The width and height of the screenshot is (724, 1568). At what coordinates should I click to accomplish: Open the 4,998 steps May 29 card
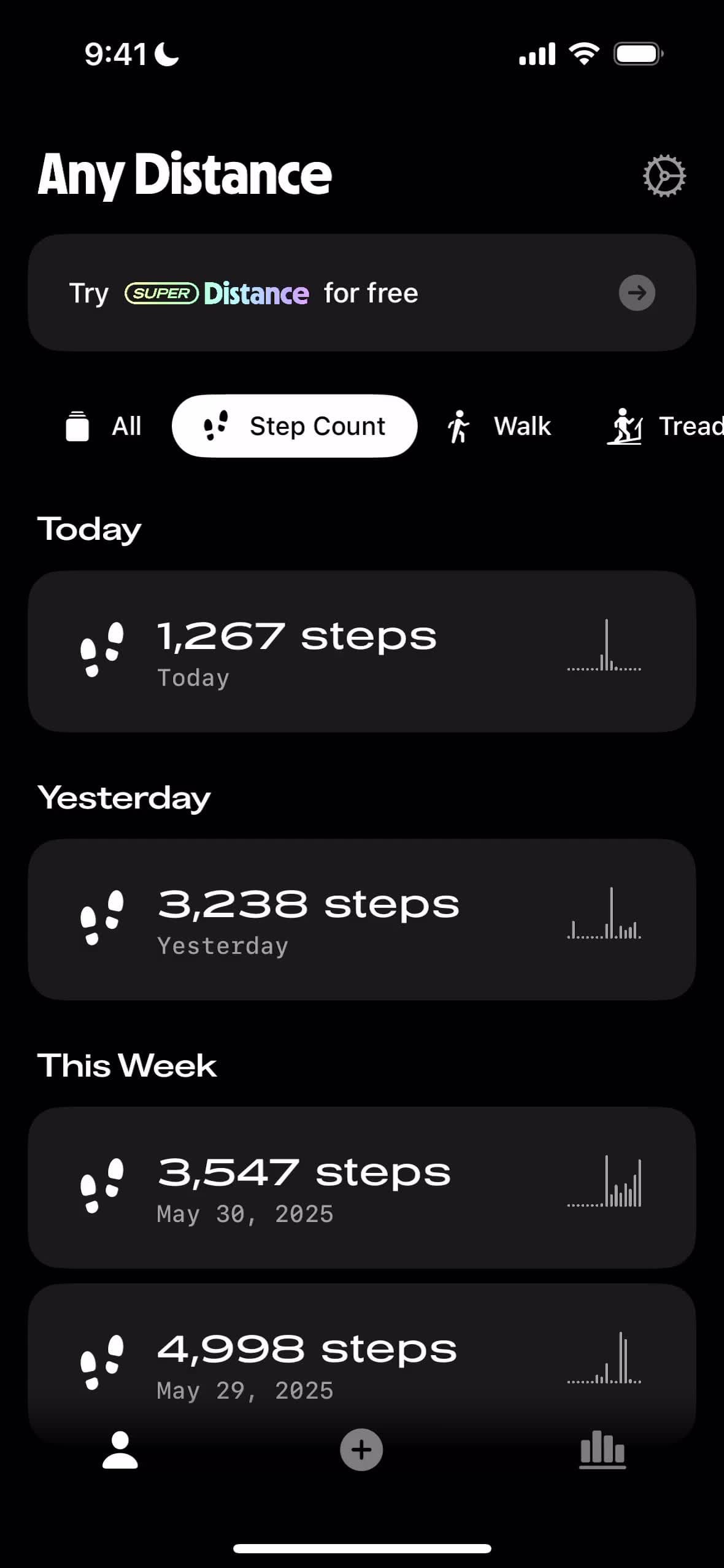click(x=362, y=1363)
